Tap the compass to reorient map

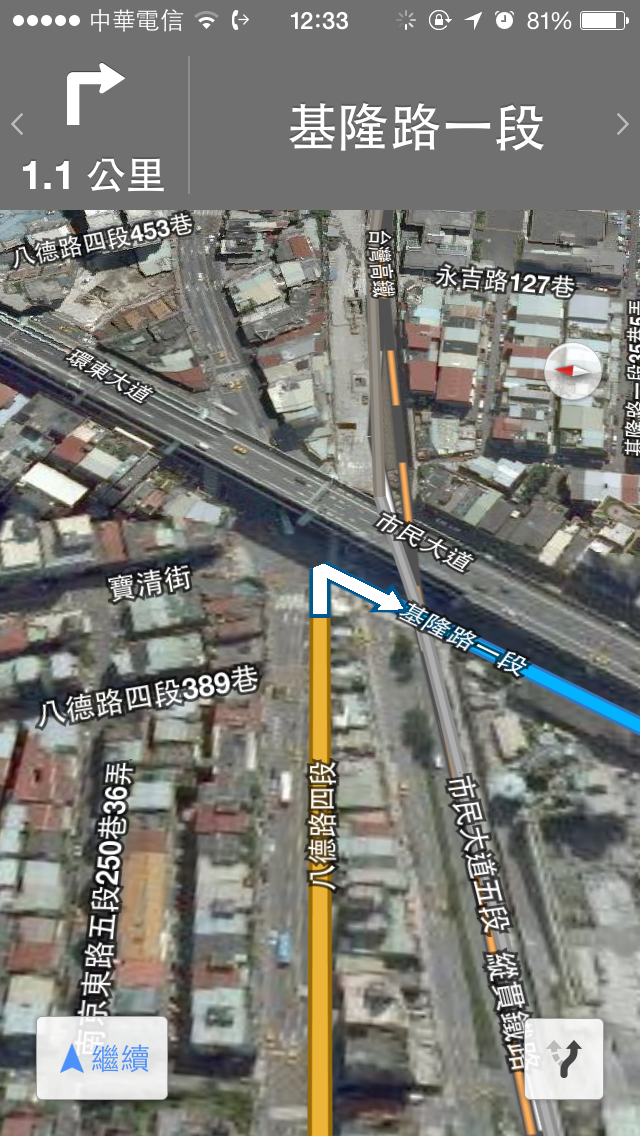pyautogui.click(x=573, y=369)
